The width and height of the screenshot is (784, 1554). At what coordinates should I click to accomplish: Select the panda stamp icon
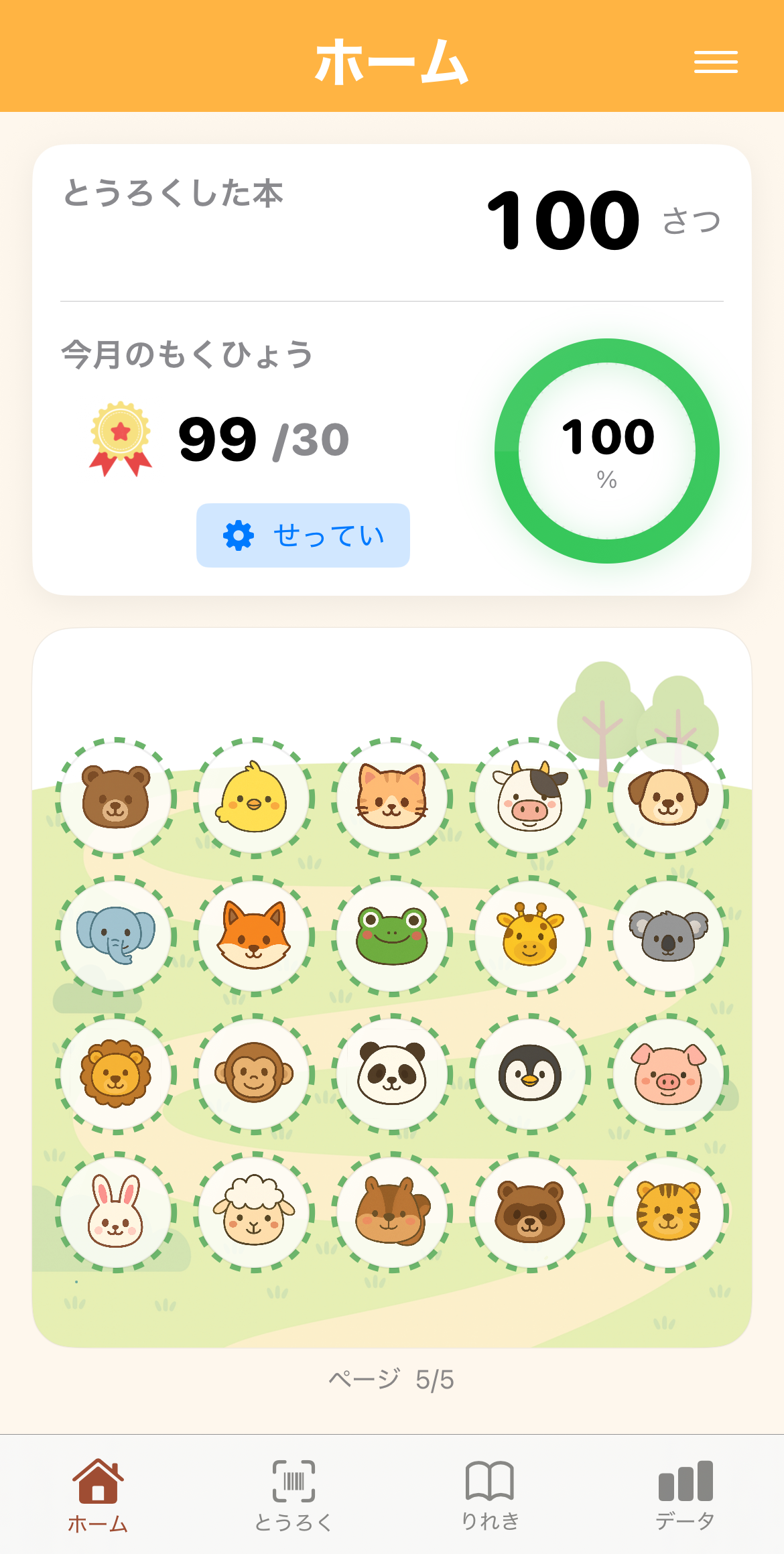coord(391,1072)
